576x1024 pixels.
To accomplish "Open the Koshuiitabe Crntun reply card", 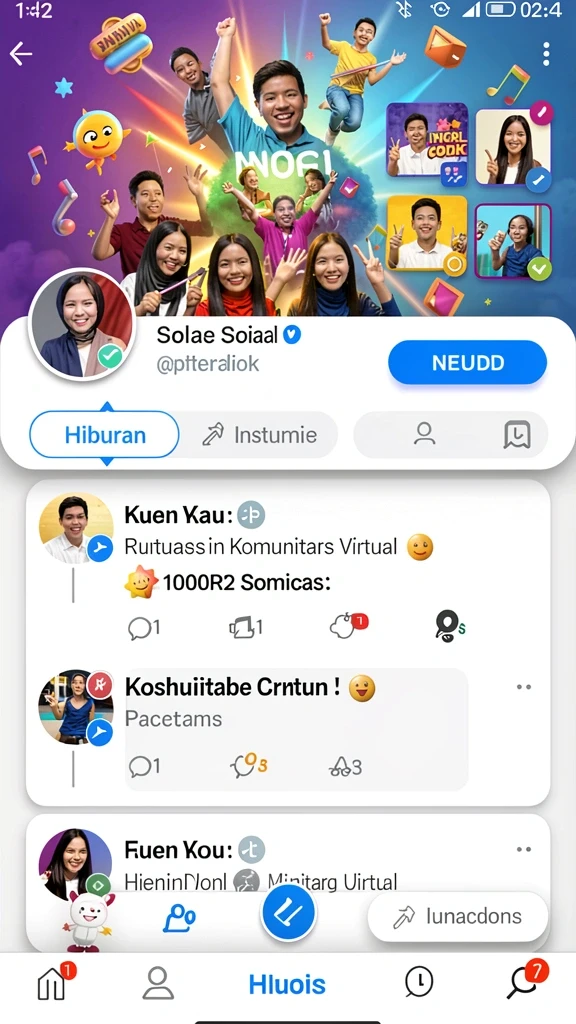I will (296, 729).
